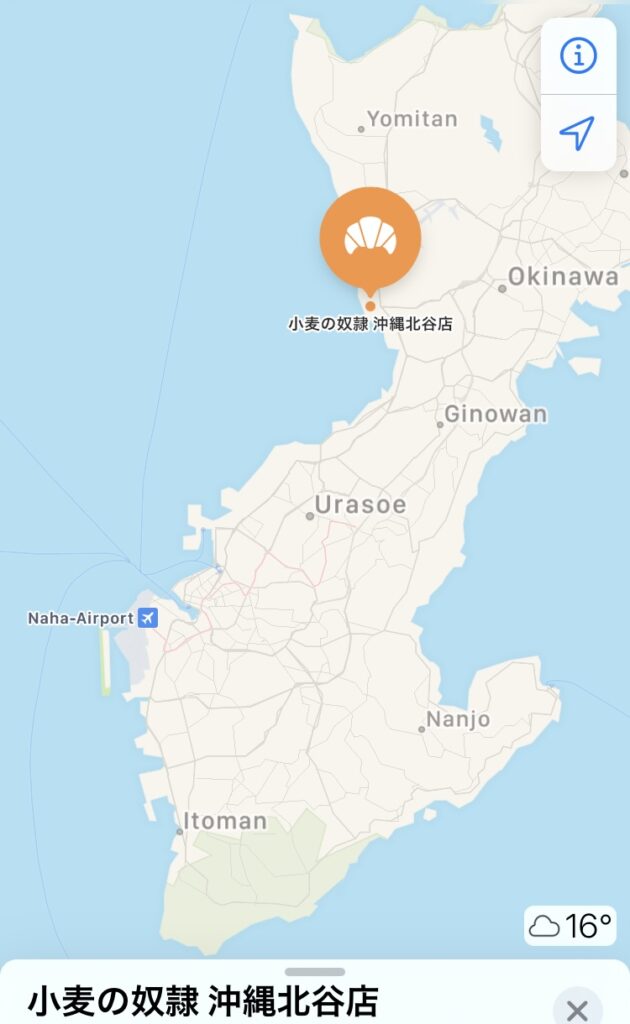Viewport: 630px width, 1024px height.
Task: Expand the place card via its grabber handle
Action: pyautogui.click(x=315, y=972)
